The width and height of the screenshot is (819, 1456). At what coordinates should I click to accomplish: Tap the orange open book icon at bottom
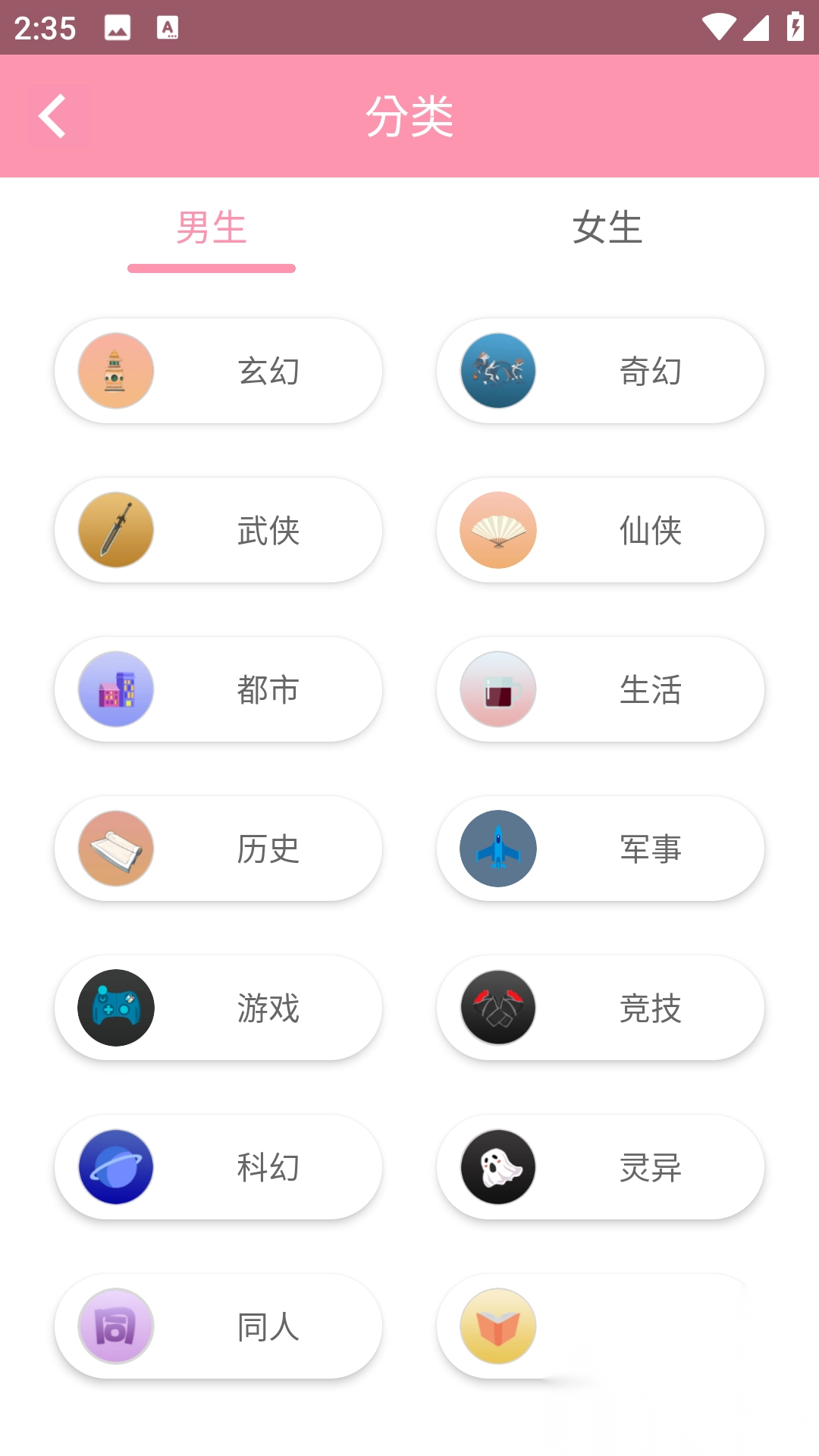(497, 1326)
